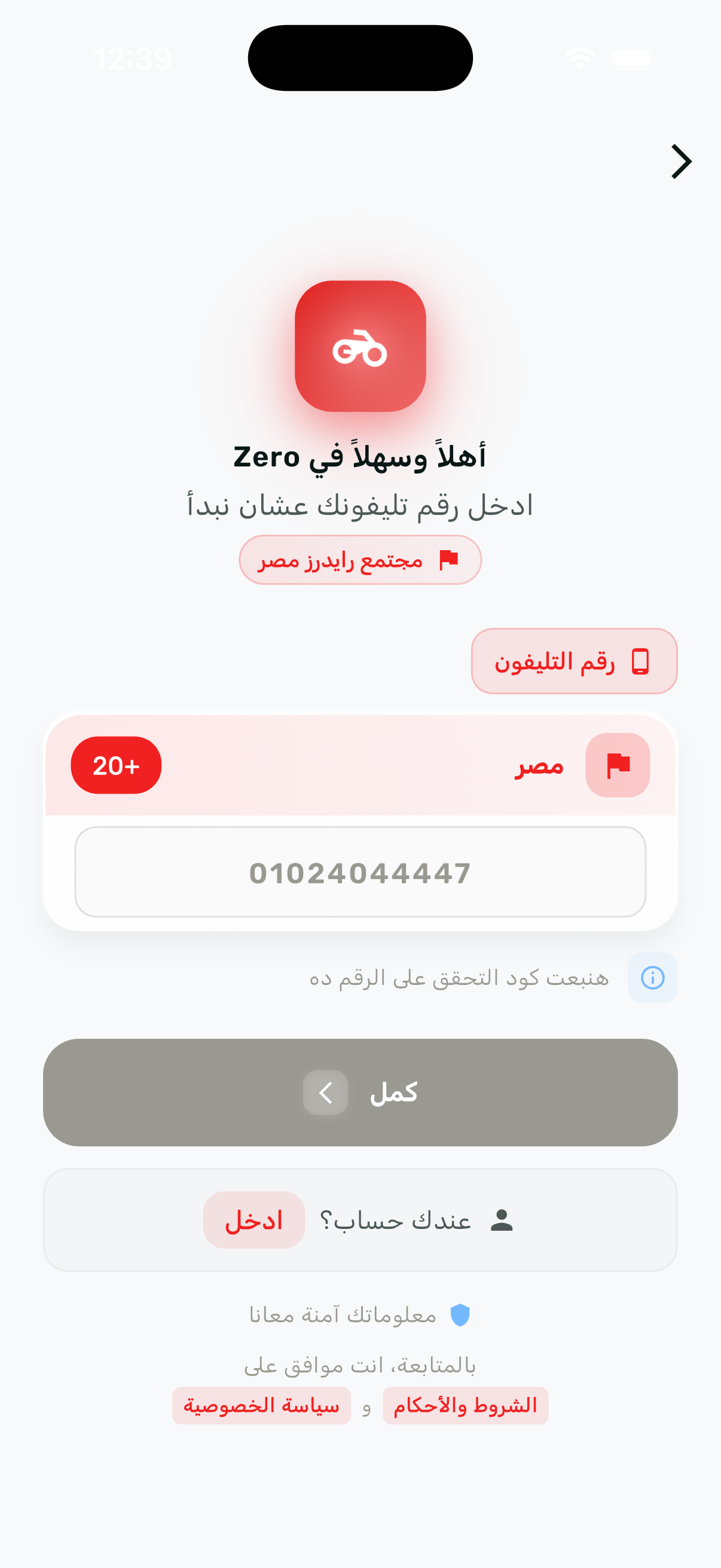Open the مصر +20 country code selector
Screen dimensions: 721x1568
coord(360,765)
